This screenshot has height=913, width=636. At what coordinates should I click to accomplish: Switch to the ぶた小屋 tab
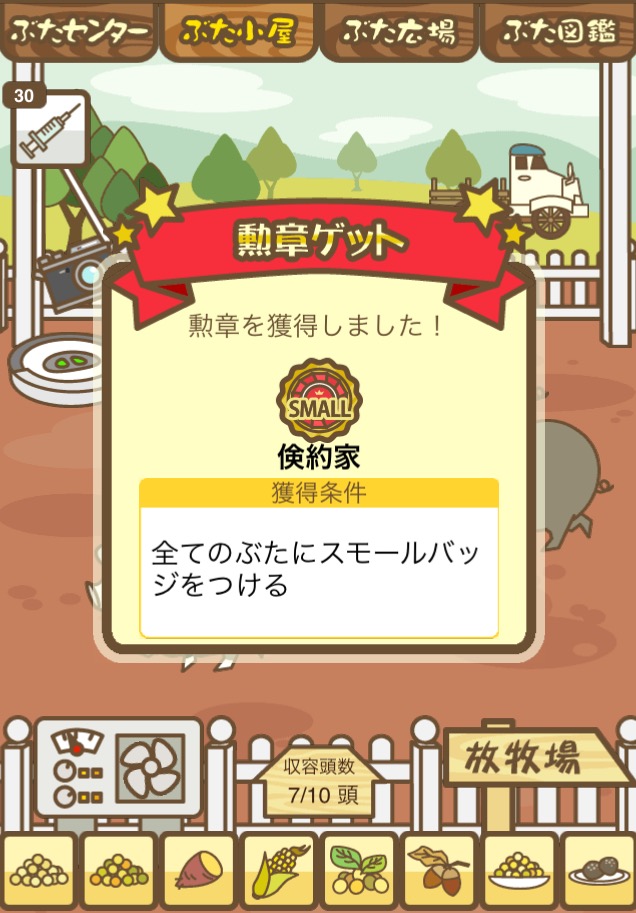pyautogui.click(x=238, y=30)
